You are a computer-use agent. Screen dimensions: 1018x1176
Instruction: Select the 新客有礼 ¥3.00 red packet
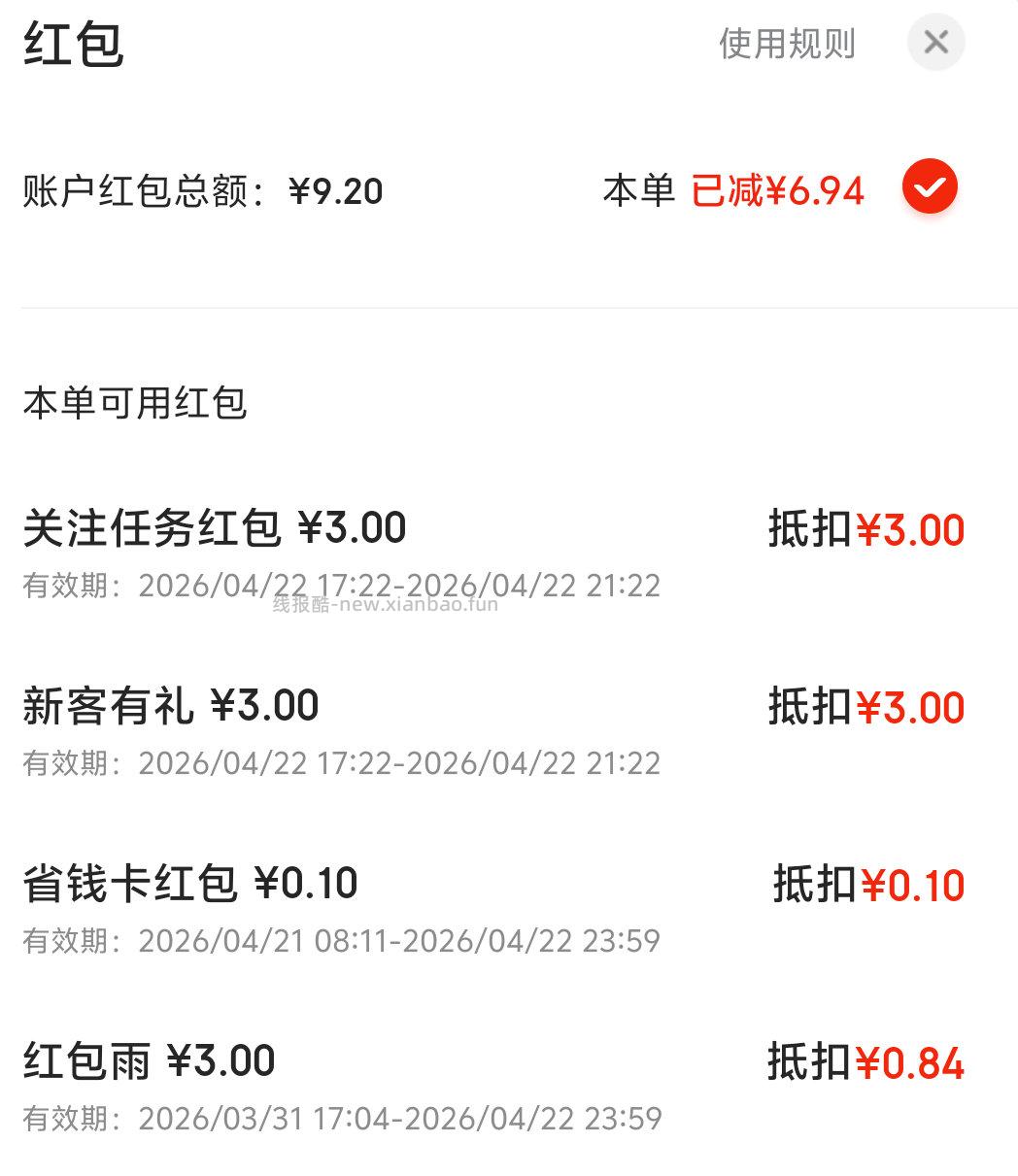[x=171, y=704]
